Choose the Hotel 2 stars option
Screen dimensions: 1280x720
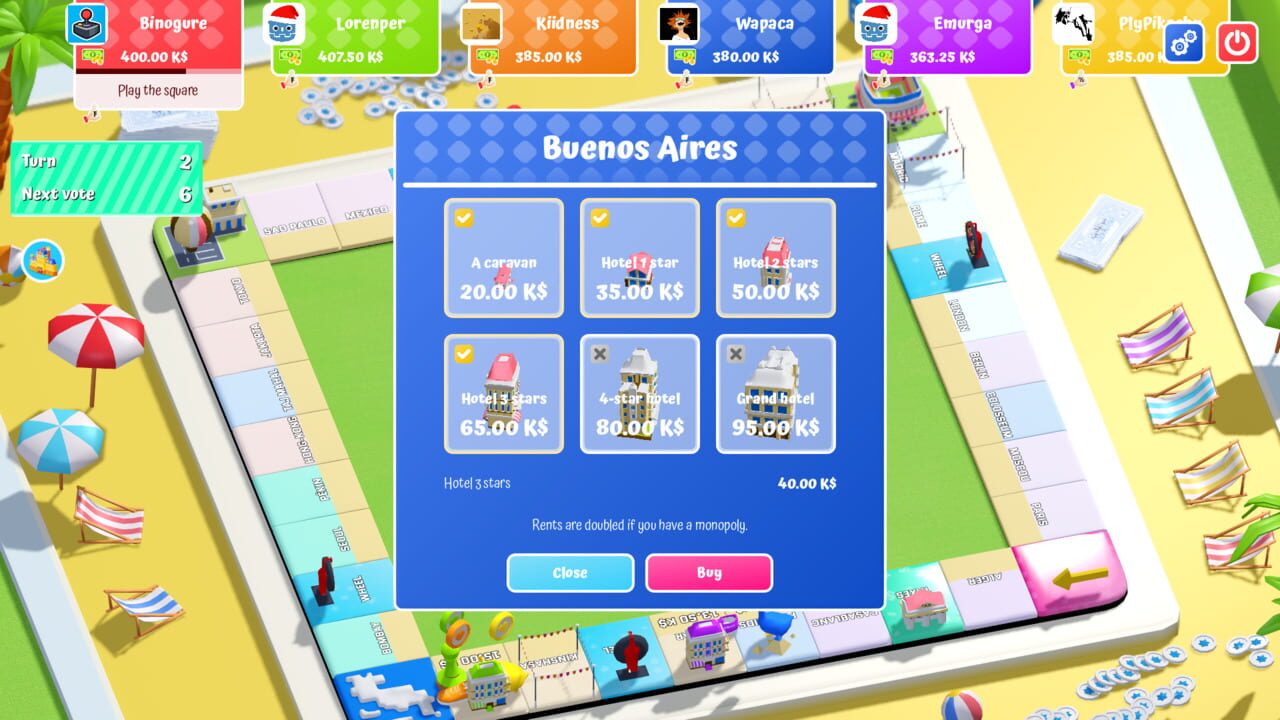coord(776,258)
